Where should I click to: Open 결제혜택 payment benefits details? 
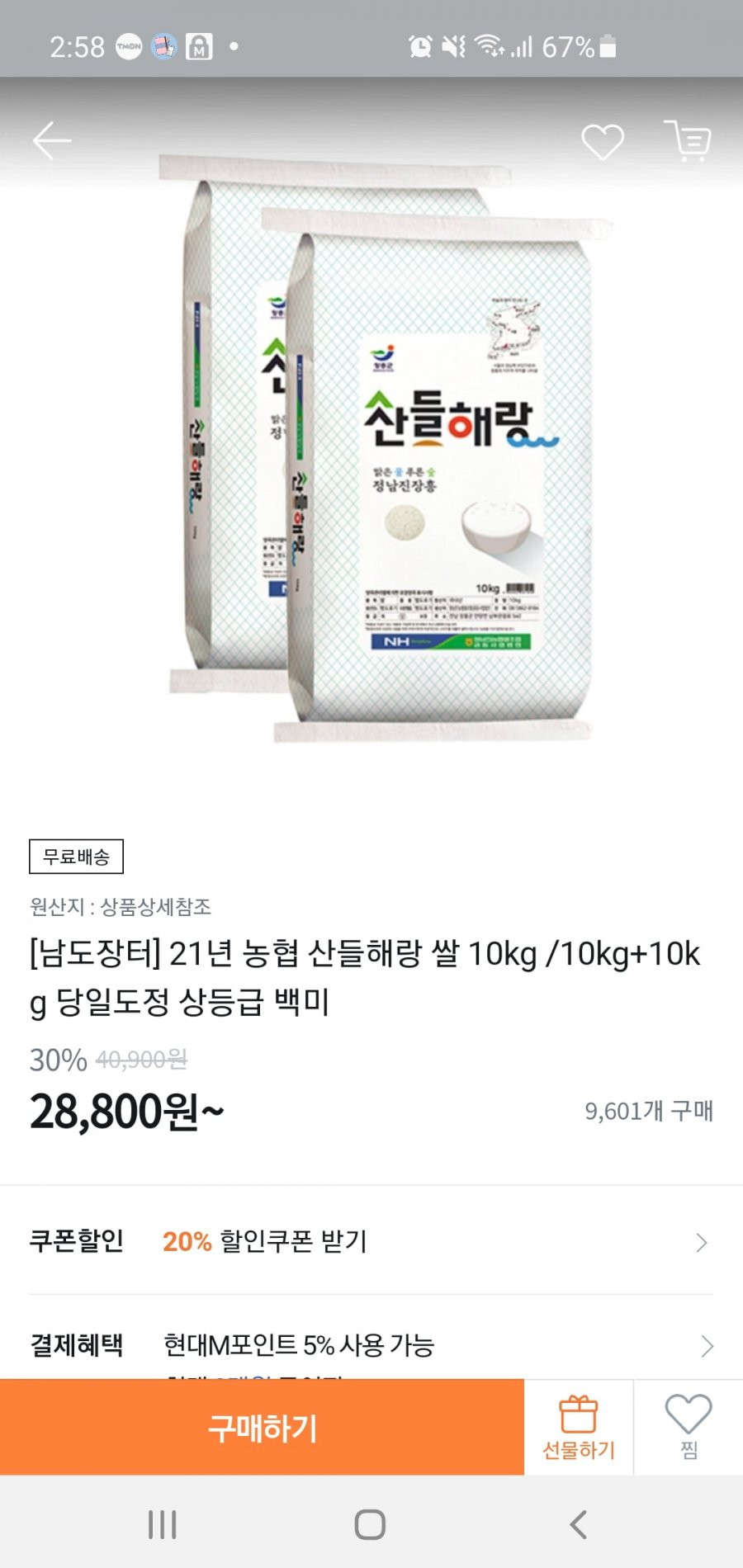click(371, 1345)
